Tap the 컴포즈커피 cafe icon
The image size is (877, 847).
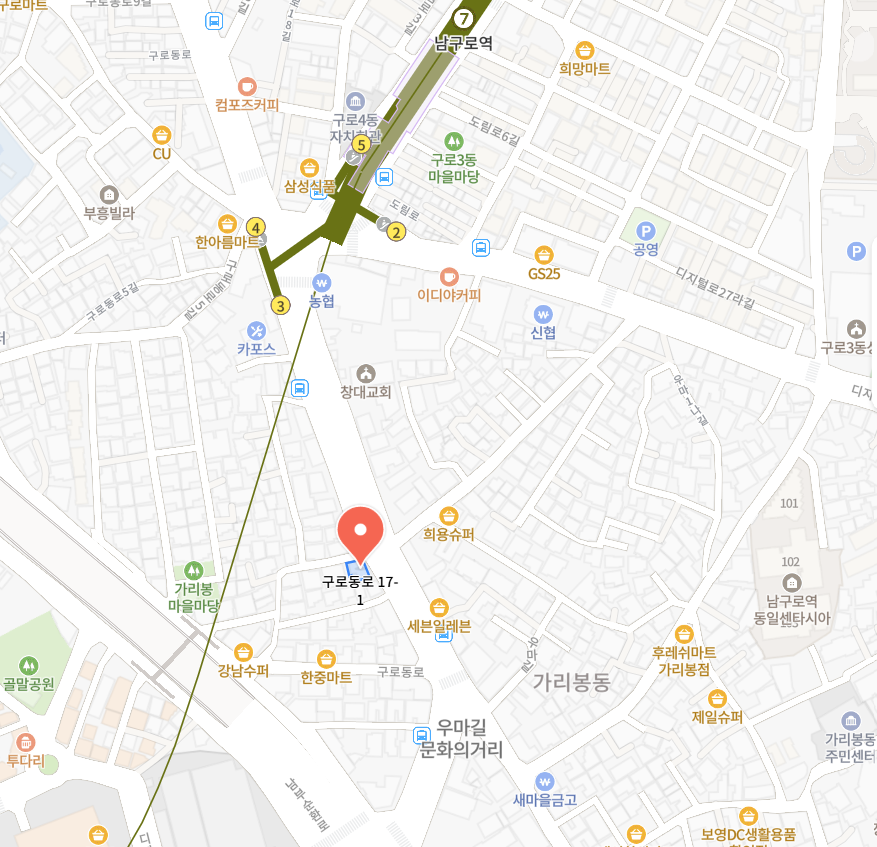point(247,87)
